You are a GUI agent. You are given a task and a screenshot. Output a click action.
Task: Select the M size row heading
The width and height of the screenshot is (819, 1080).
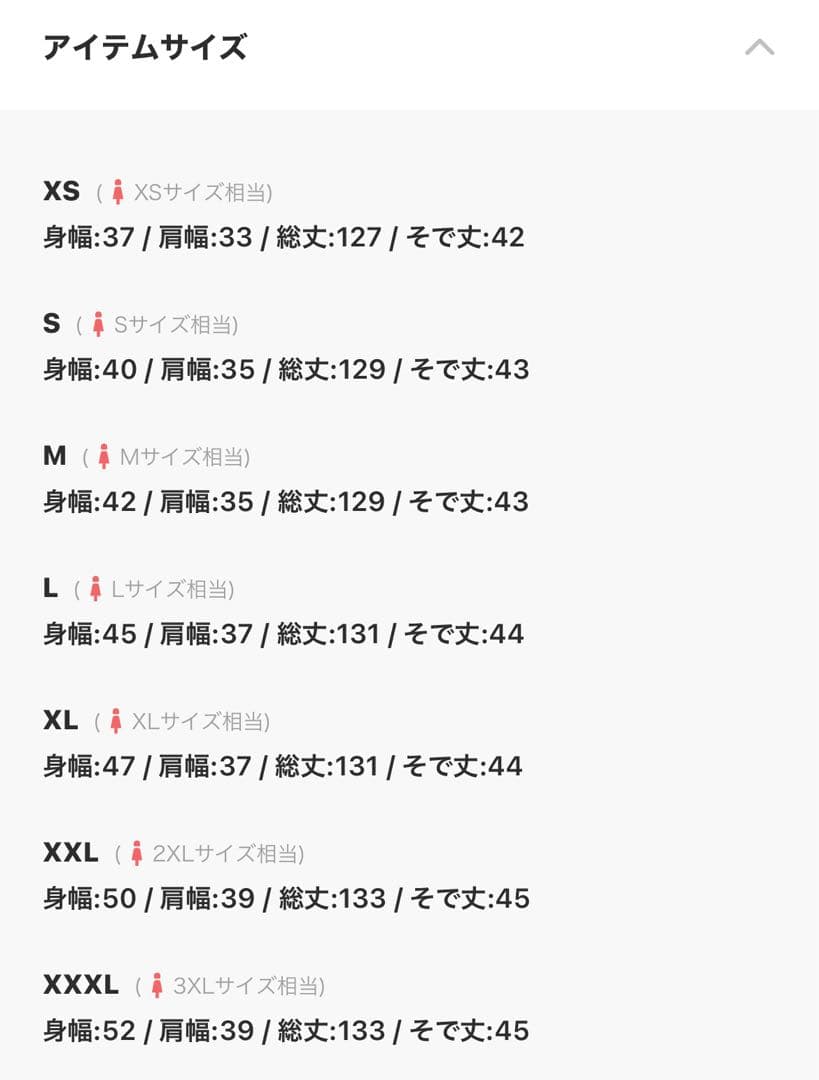tap(55, 456)
